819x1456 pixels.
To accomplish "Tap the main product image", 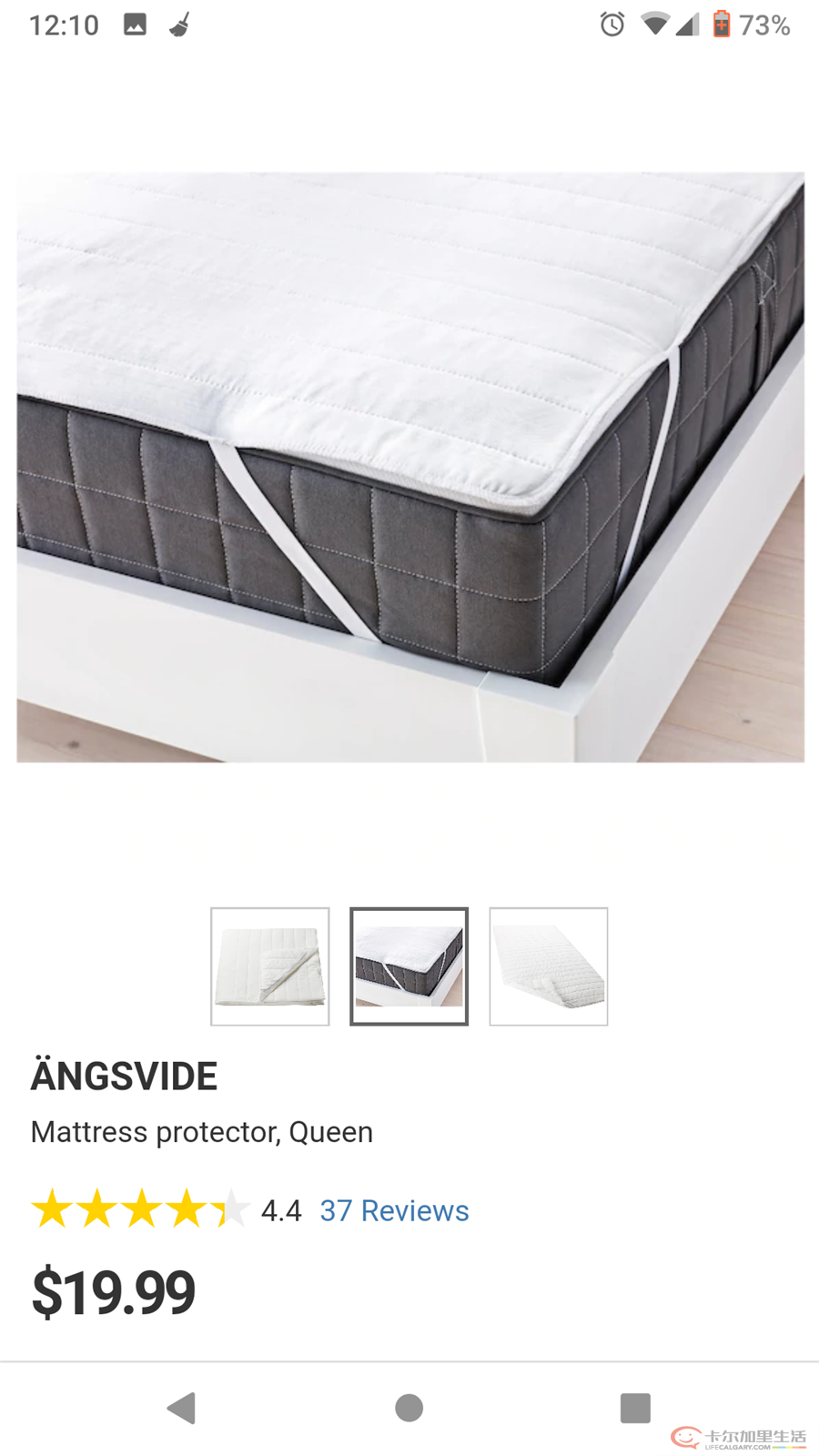I will pyautogui.click(x=410, y=467).
